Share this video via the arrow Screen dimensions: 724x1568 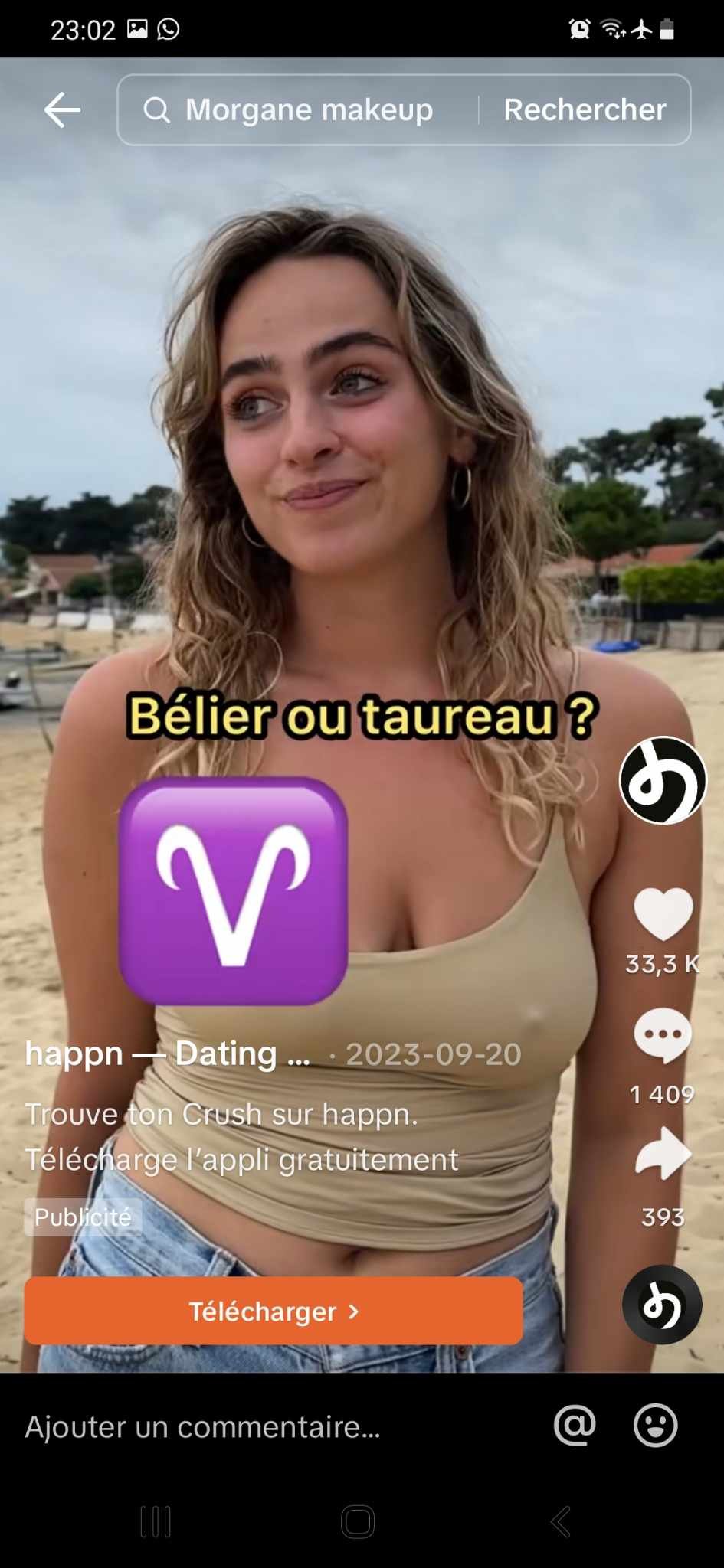(x=663, y=1154)
